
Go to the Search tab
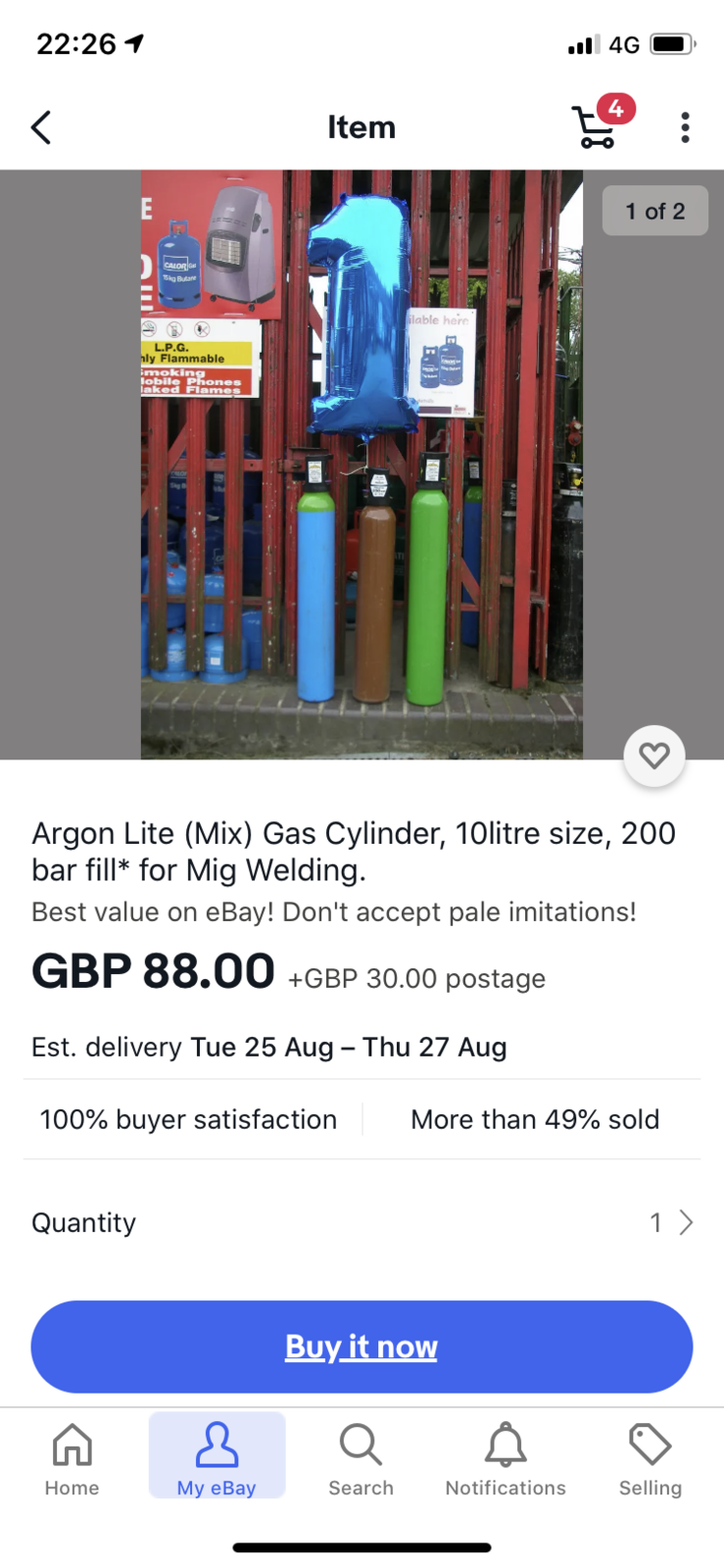pos(361,1459)
